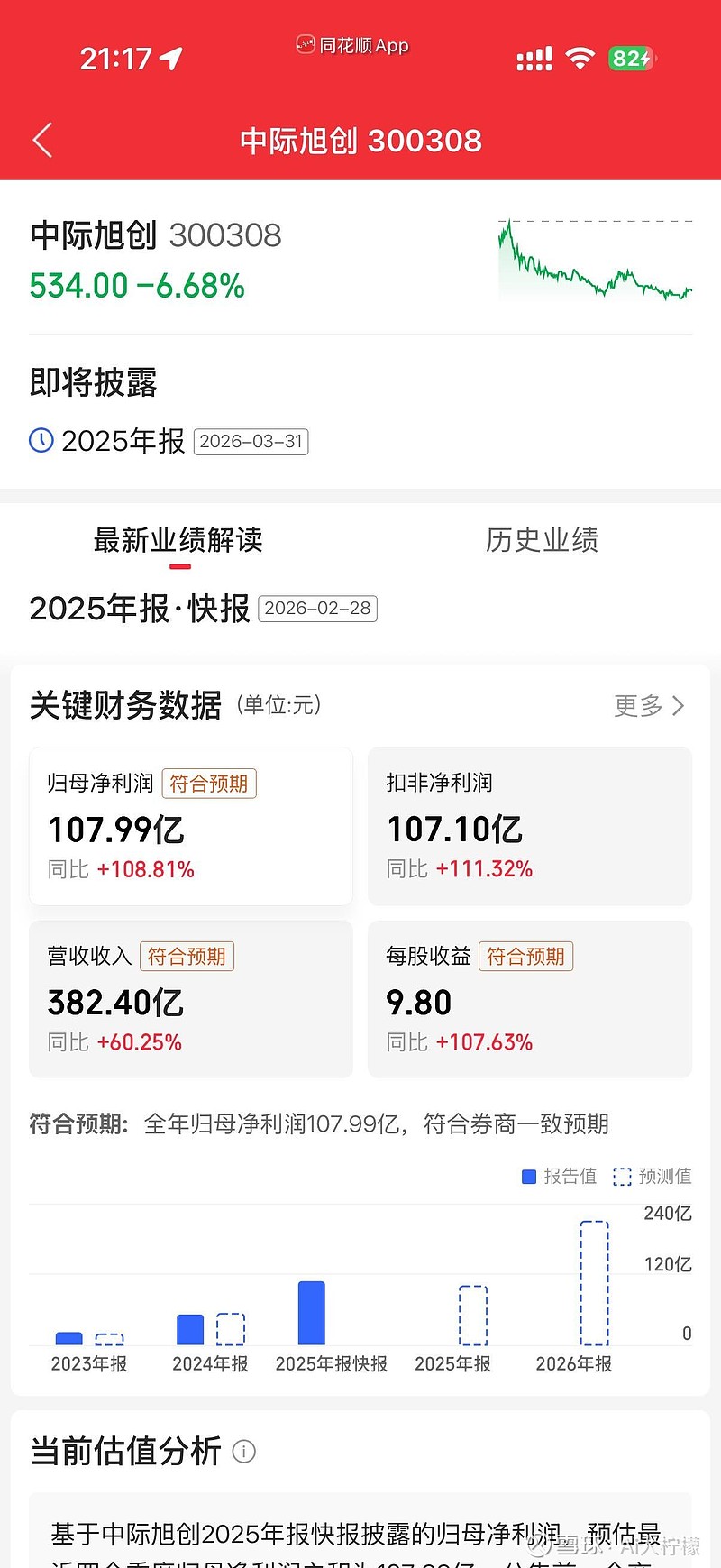The width and height of the screenshot is (721, 1568).
Task: Tap the cellular signal bars icon
Action: pos(532,57)
